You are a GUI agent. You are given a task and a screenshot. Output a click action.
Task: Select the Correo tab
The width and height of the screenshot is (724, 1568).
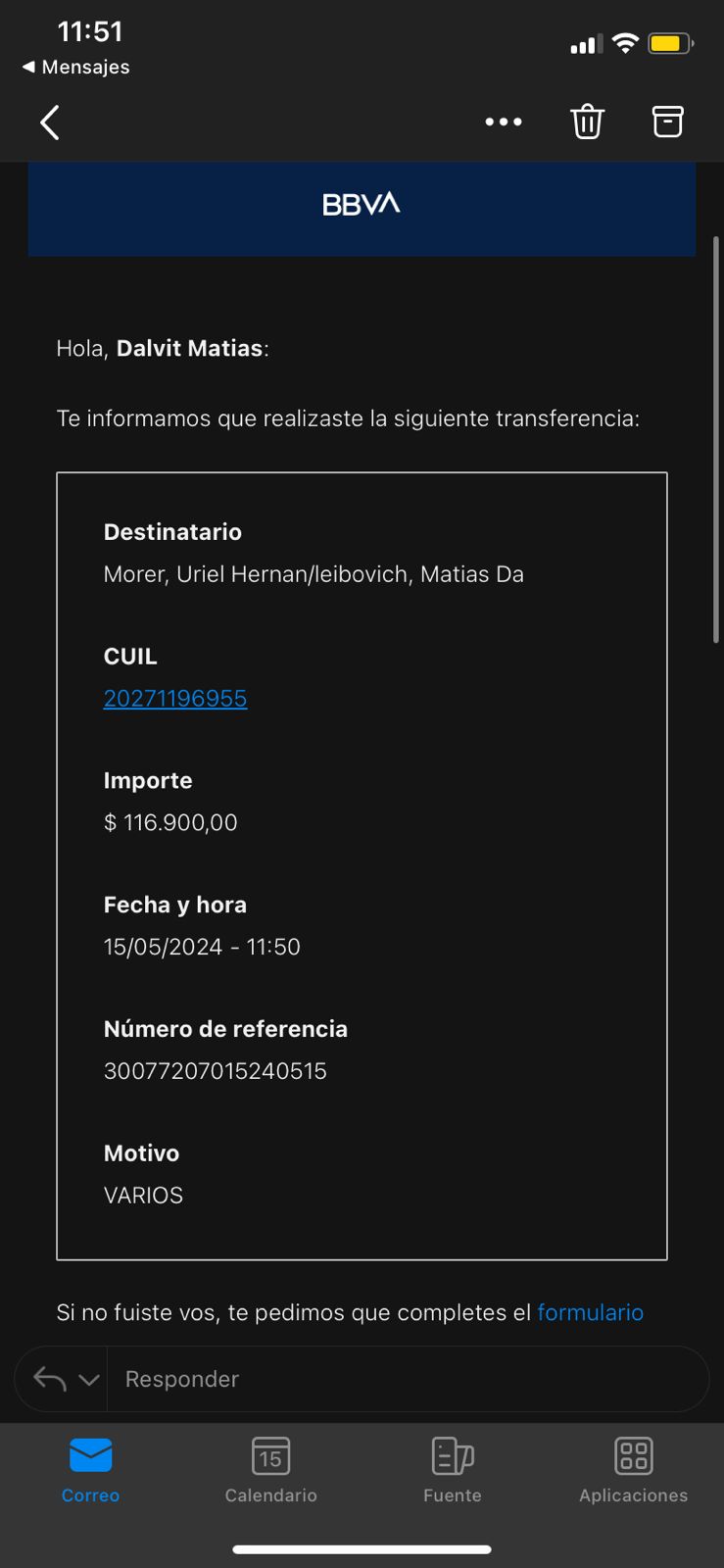[x=90, y=1469]
